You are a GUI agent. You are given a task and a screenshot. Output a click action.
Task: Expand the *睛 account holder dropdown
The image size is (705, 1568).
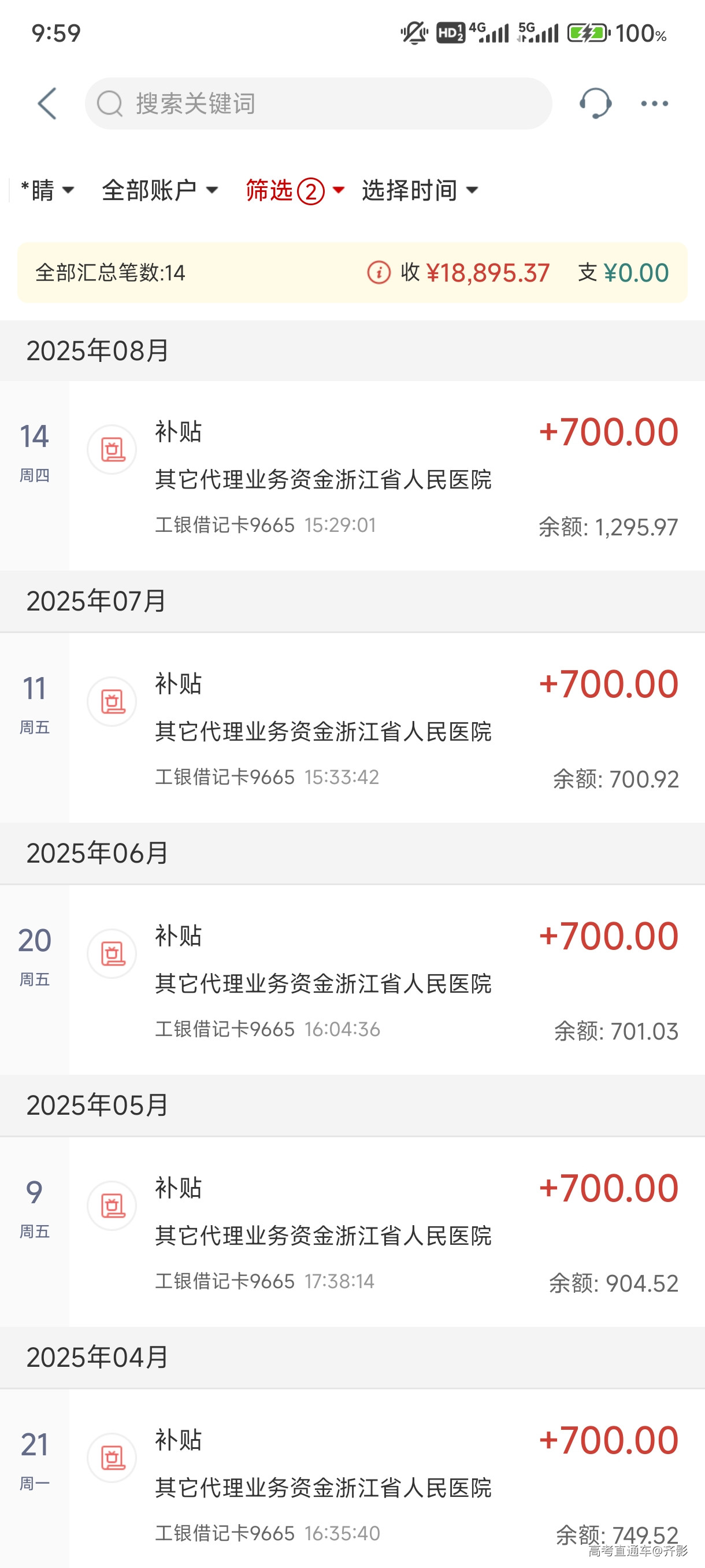[x=47, y=191]
